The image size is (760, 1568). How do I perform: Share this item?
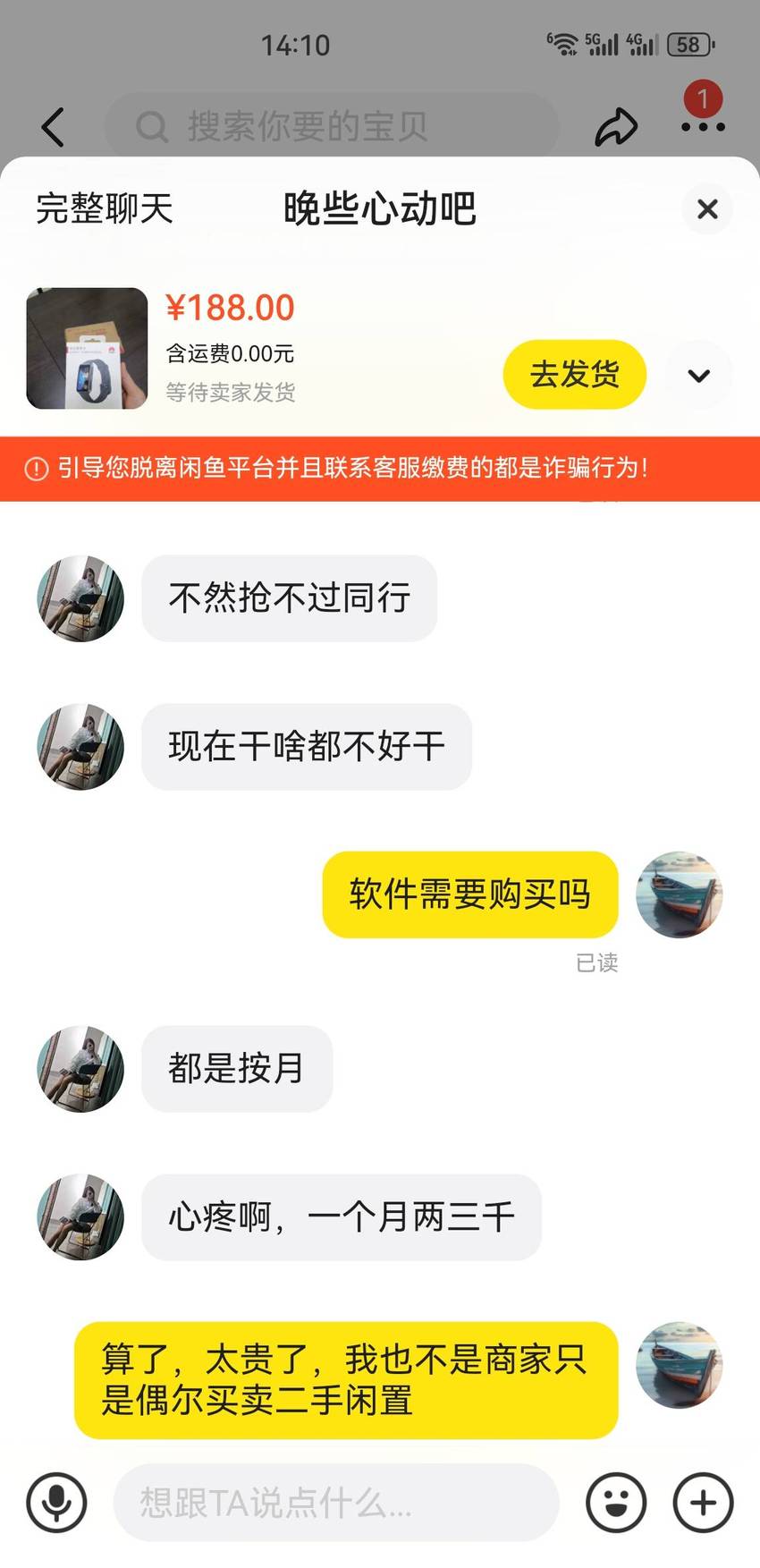click(616, 127)
